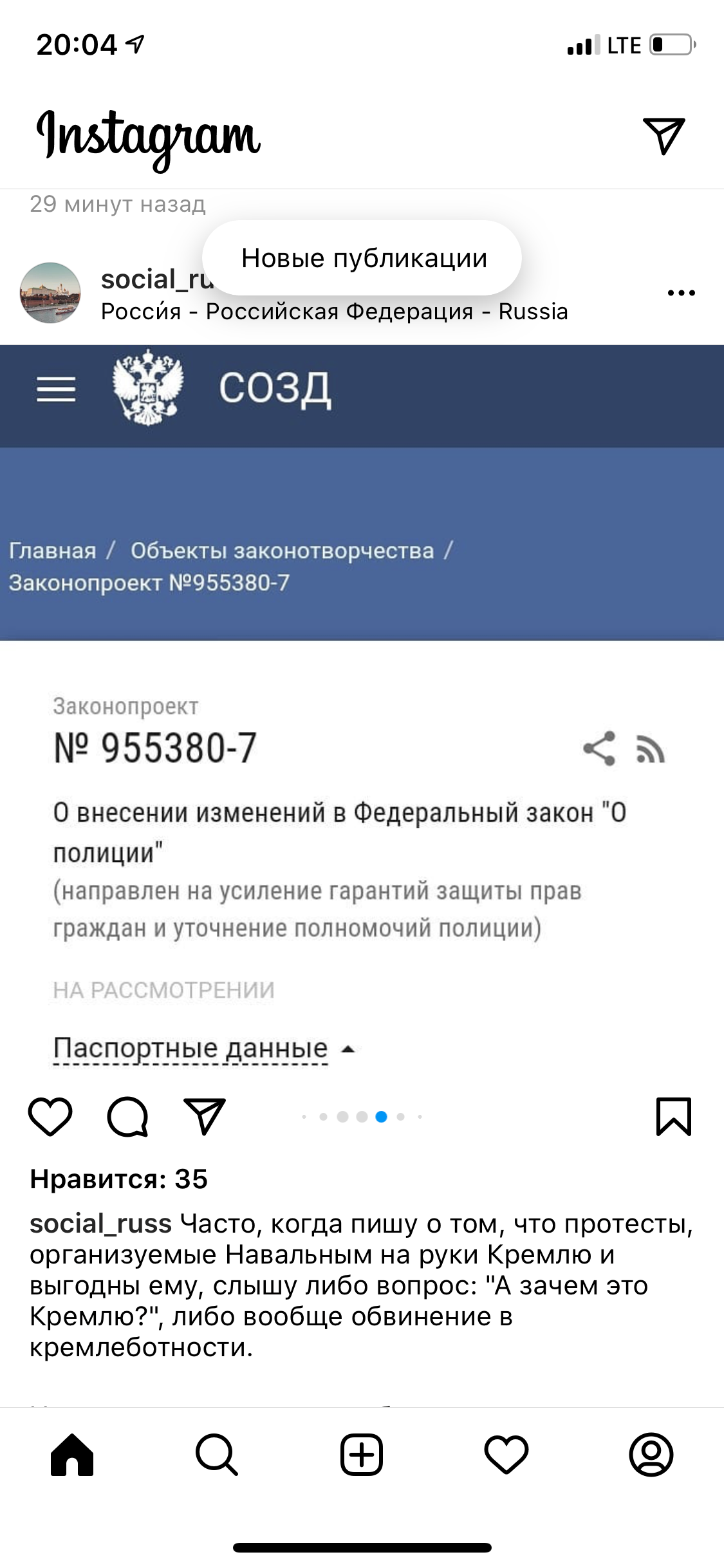Viewport: 724px width, 1568px height.
Task: Open the location 'Россия - Российская Федерация'
Action: click(x=335, y=312)
